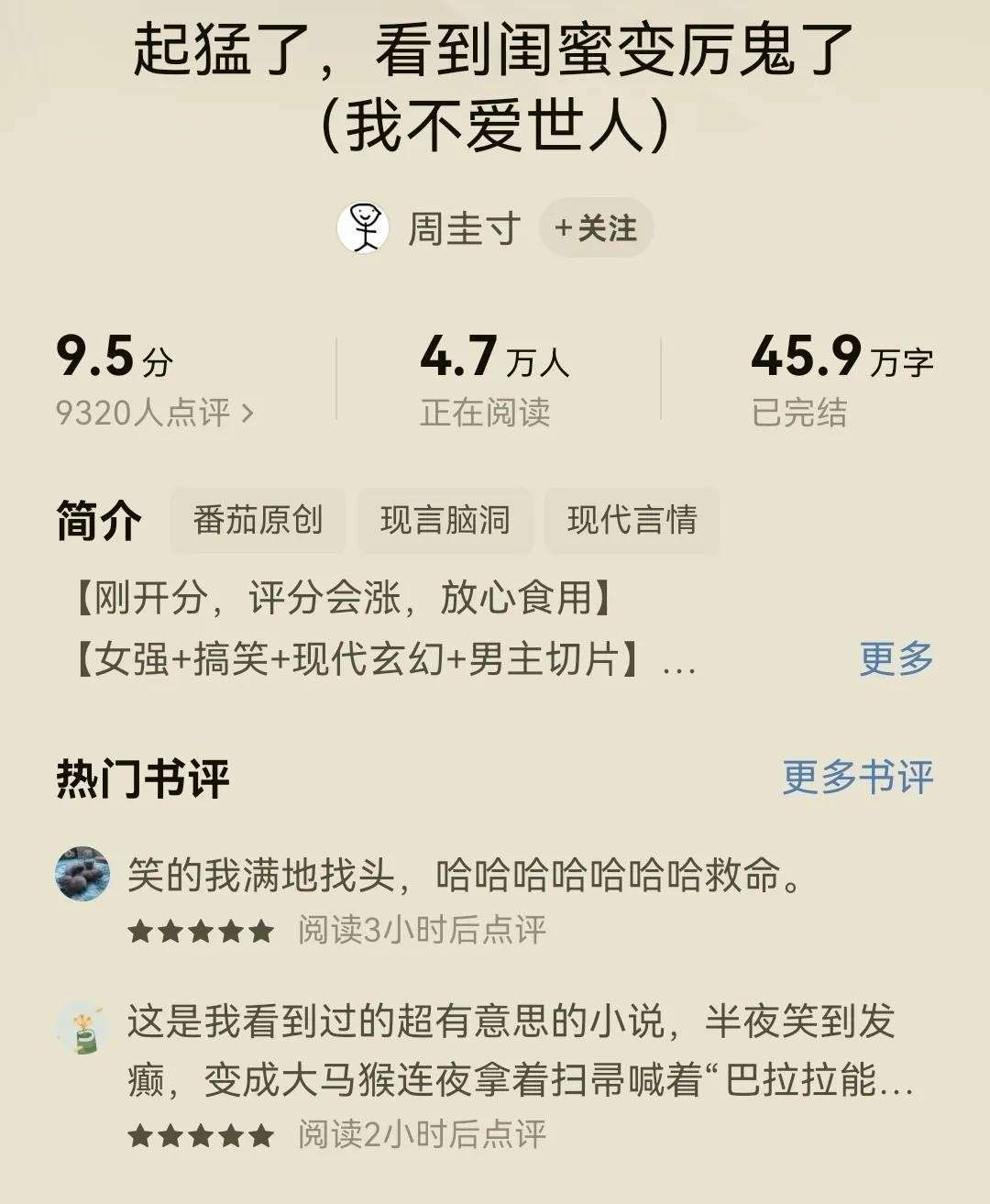Screen dimensions: 990x1204
Task: Open the 9320人点评 ratings page
Action: (155, 413)
